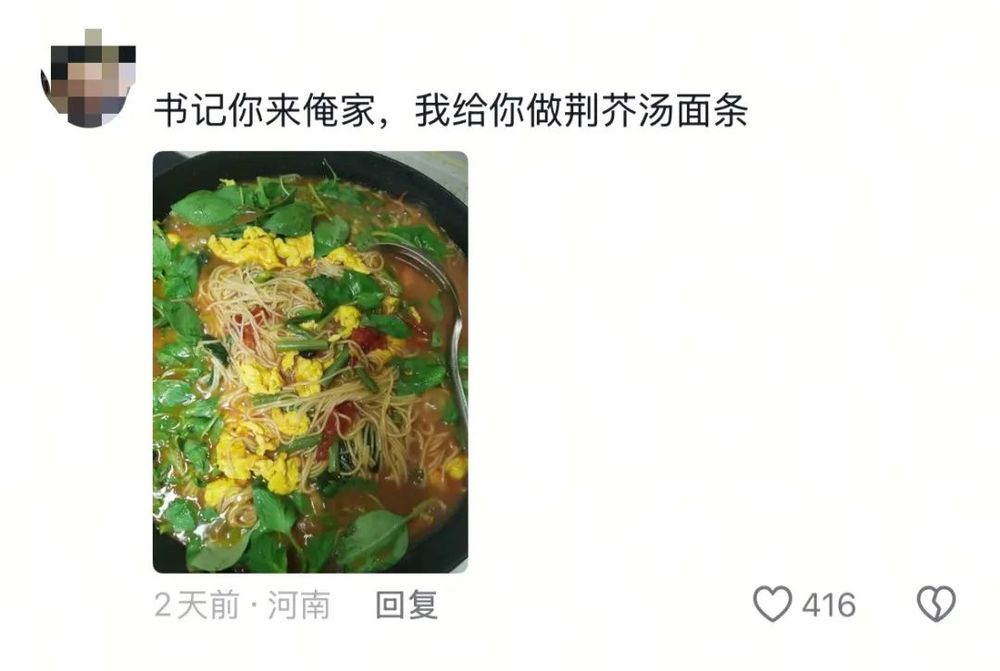Open the noodle soup photo in the comment
Viewport: 1000px width, 671px height.
click(310, 361)
